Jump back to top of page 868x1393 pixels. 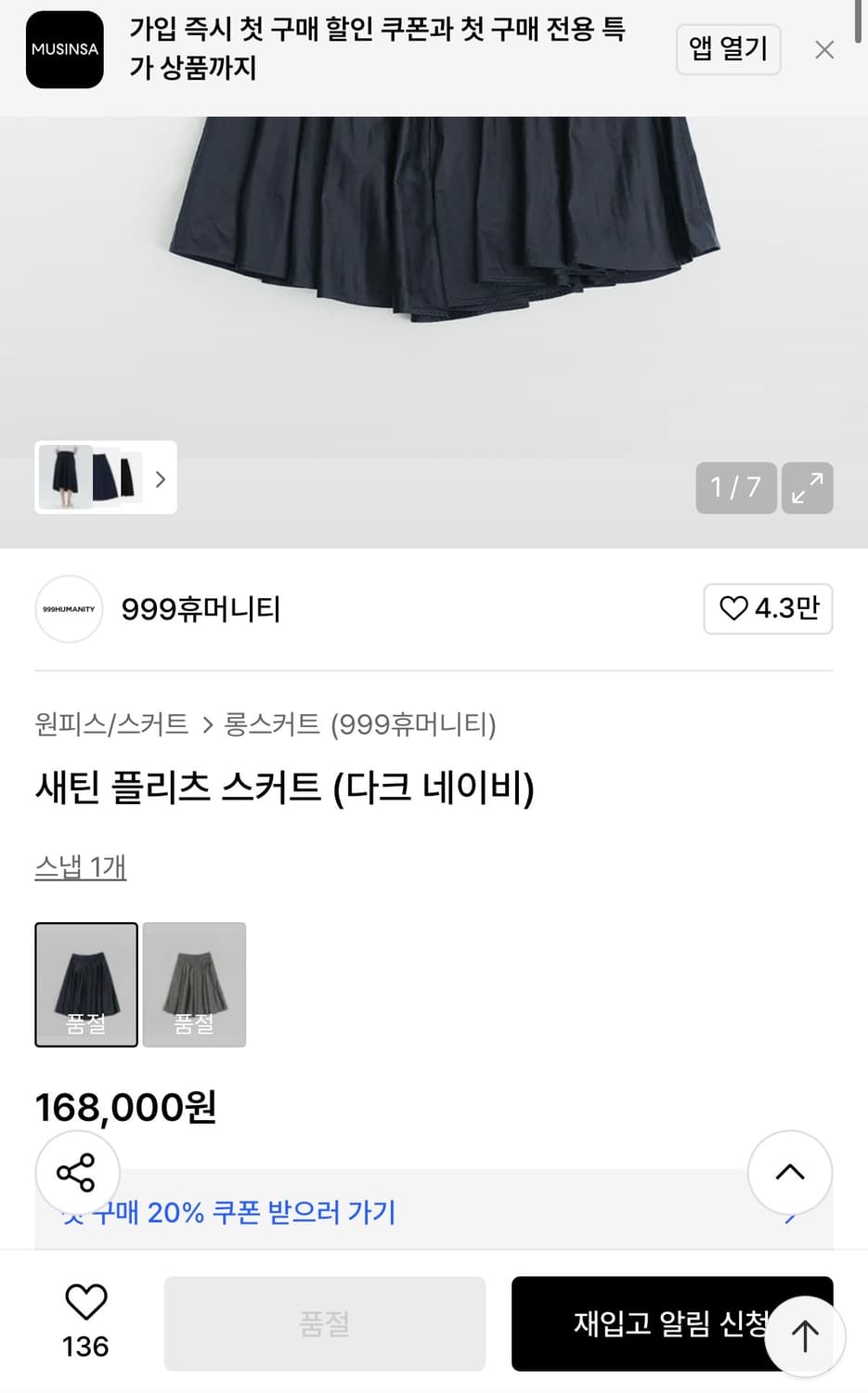tap(805, 1337)
